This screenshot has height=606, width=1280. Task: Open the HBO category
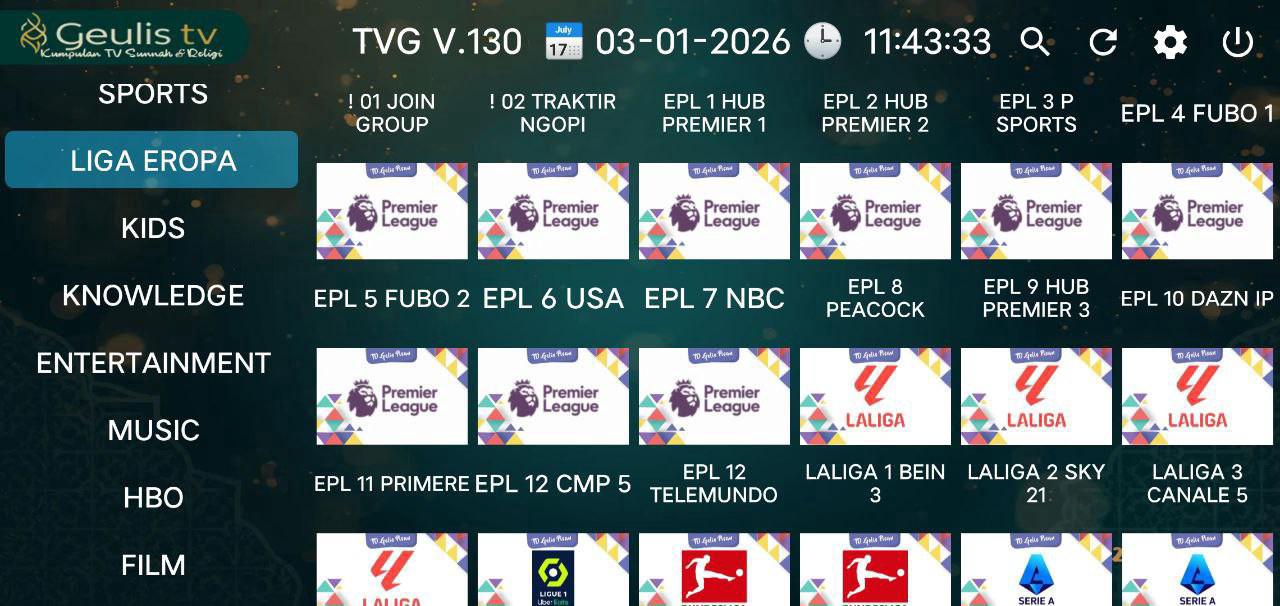click(x=153, y=498)
